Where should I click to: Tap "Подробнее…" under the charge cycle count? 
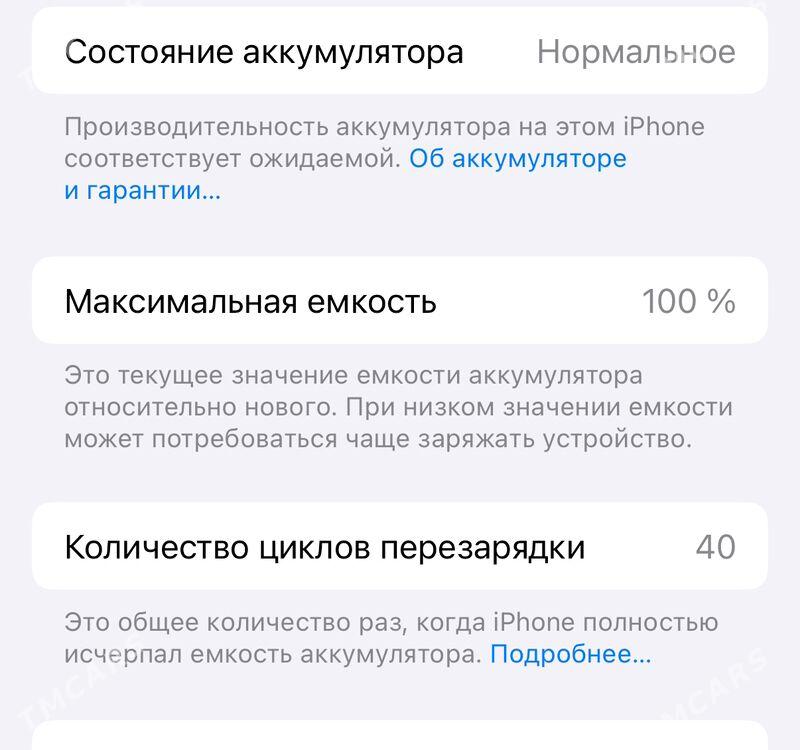pos(569,655)
